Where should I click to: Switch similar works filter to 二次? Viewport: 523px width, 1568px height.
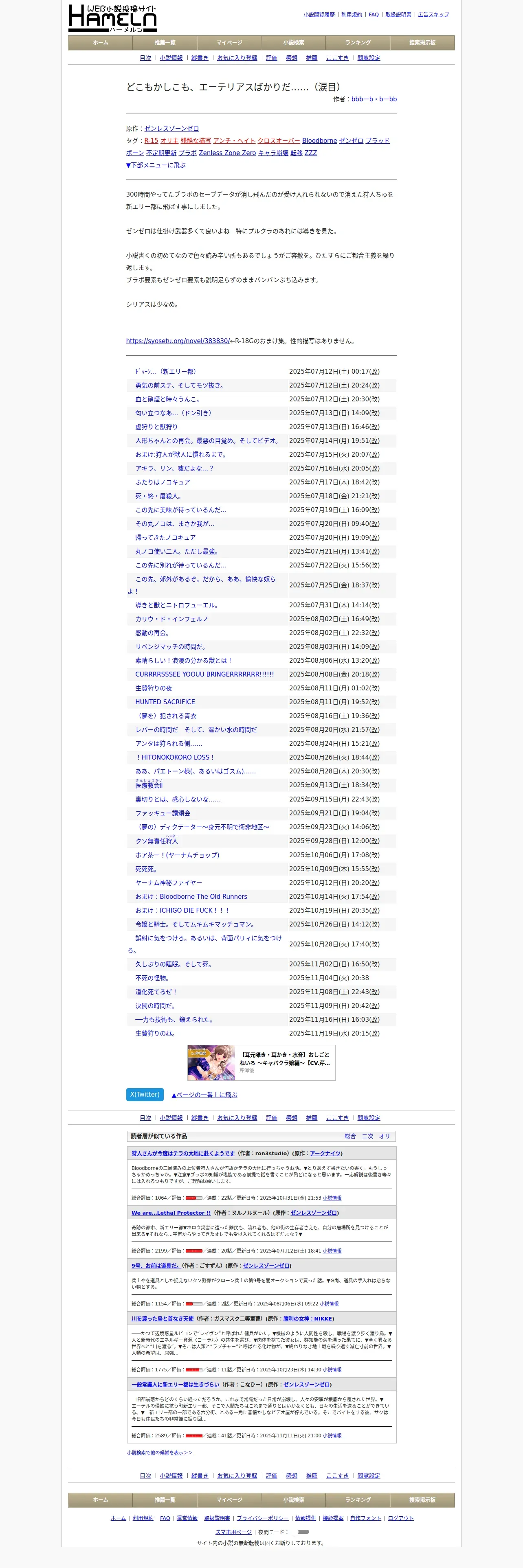[x=367, y=1137]
